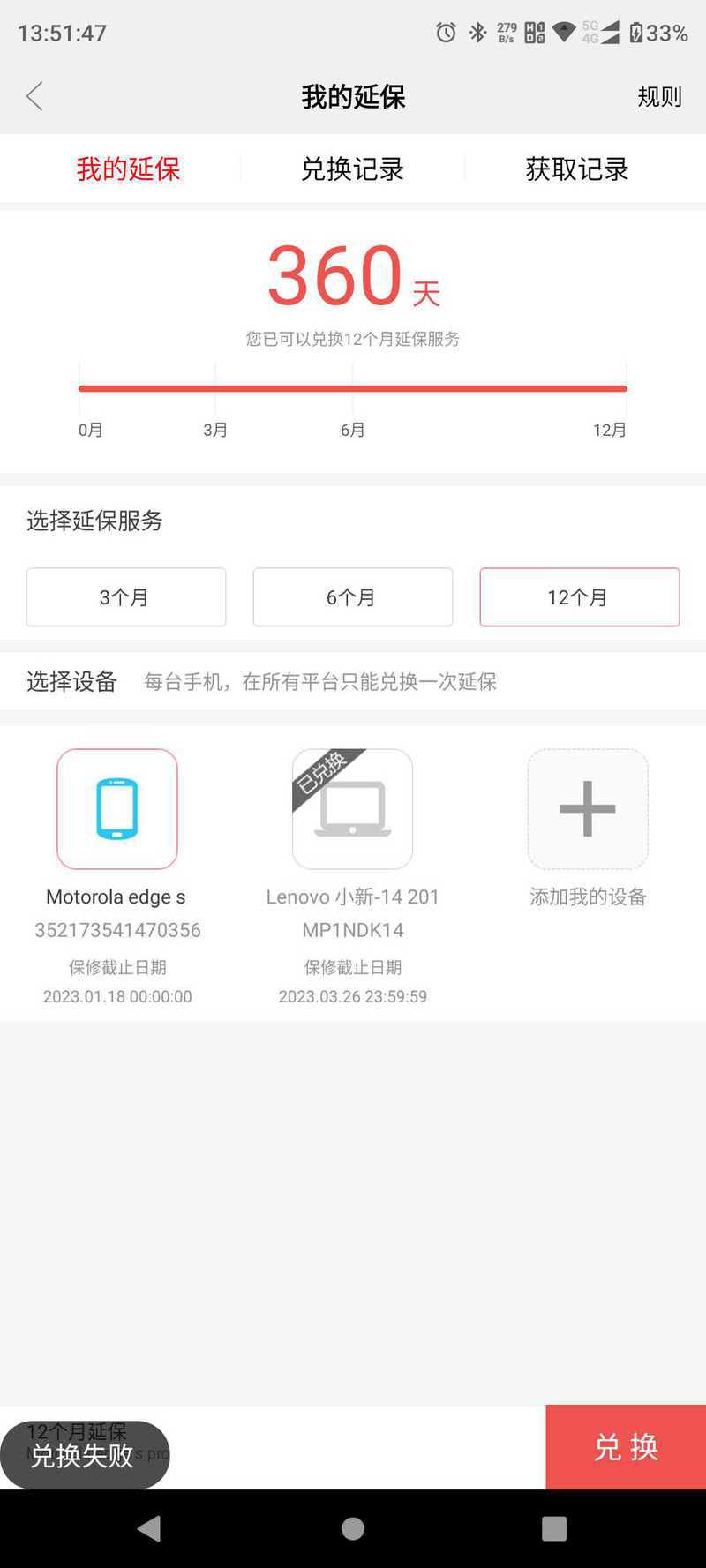This screenshot has width=706, height=1568.
Task: Select the 3个月 warranty option
Action: [126, 597]
